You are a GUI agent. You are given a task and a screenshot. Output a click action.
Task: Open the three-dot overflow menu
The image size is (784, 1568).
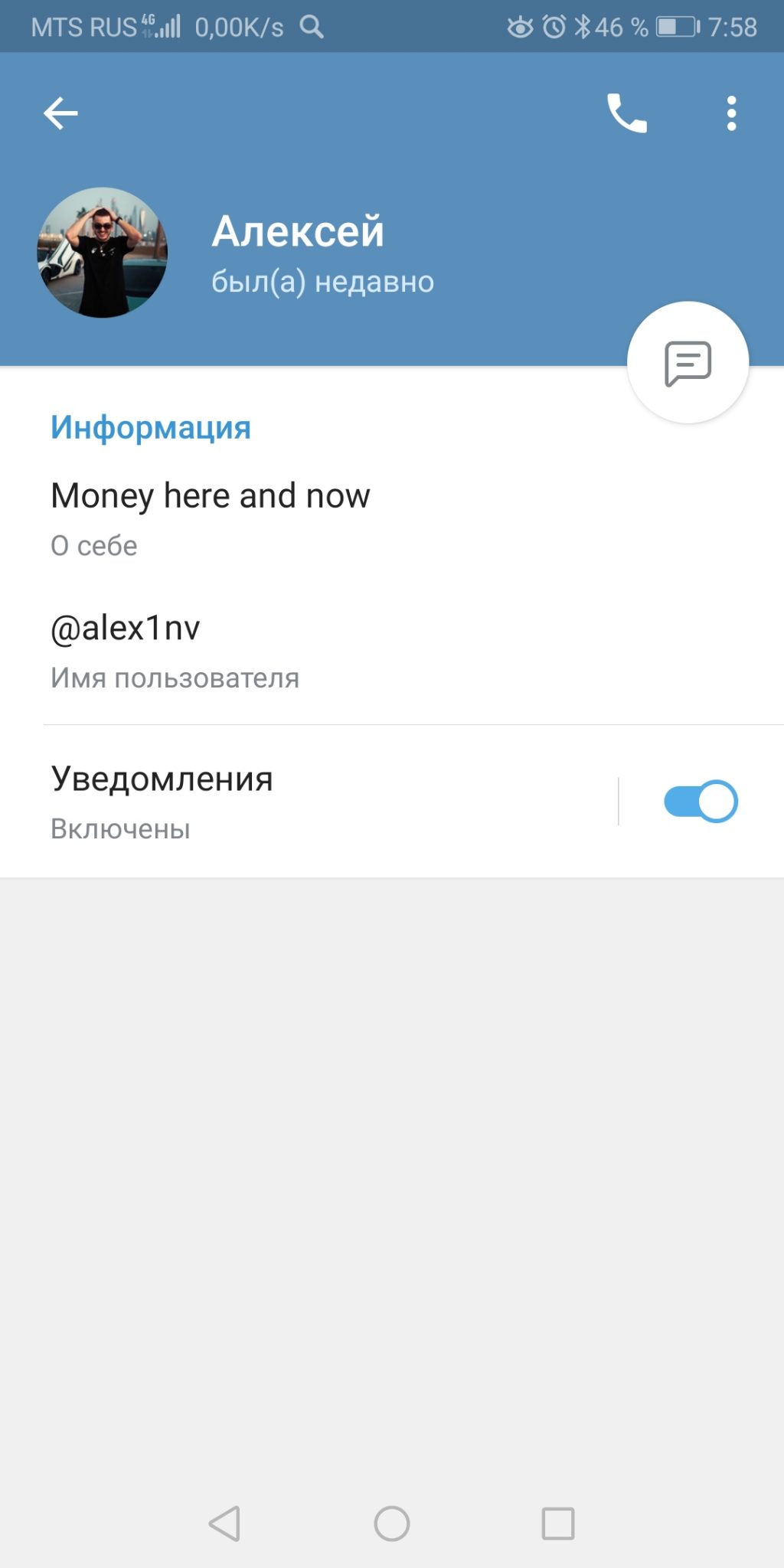pos(732,113)
